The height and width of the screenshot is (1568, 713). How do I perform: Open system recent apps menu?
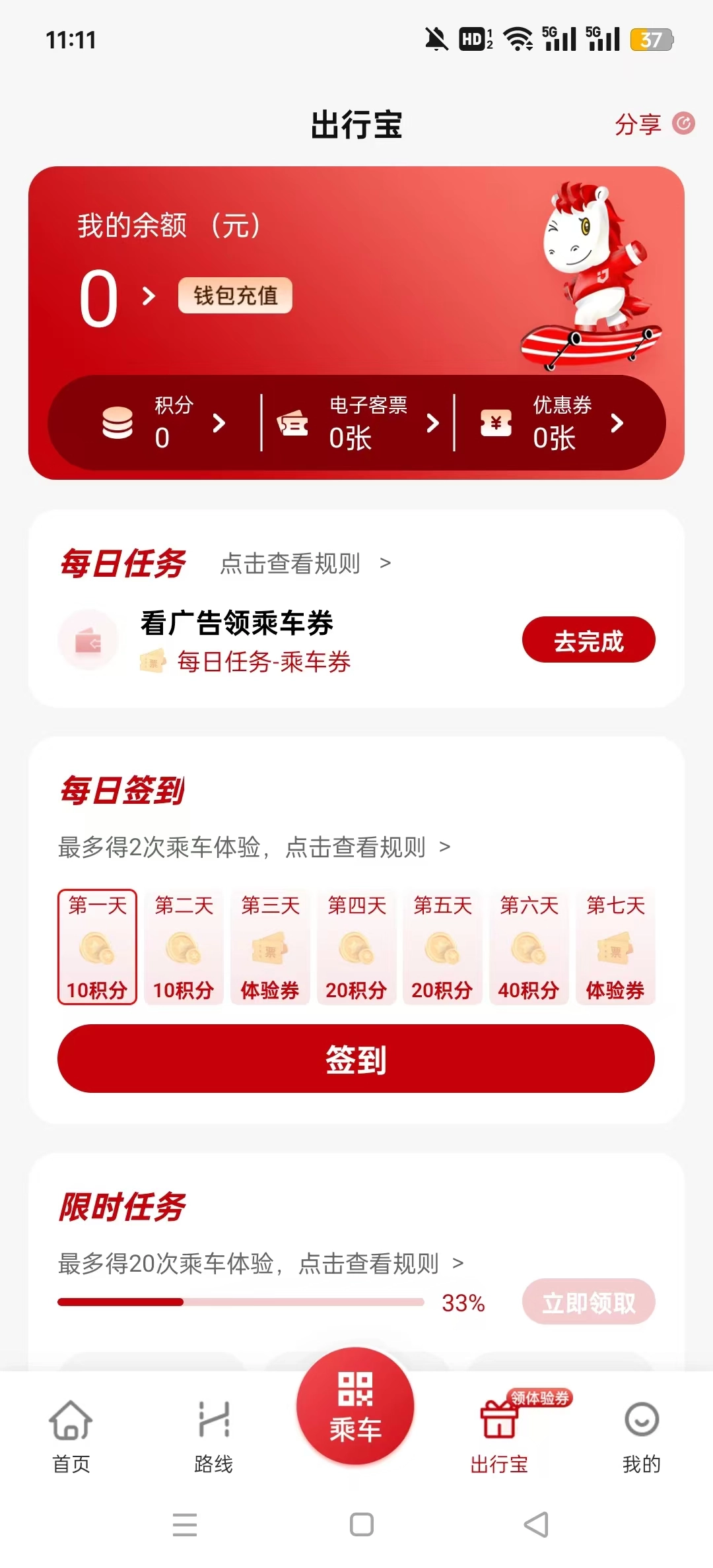click(x=185, y=1524)
